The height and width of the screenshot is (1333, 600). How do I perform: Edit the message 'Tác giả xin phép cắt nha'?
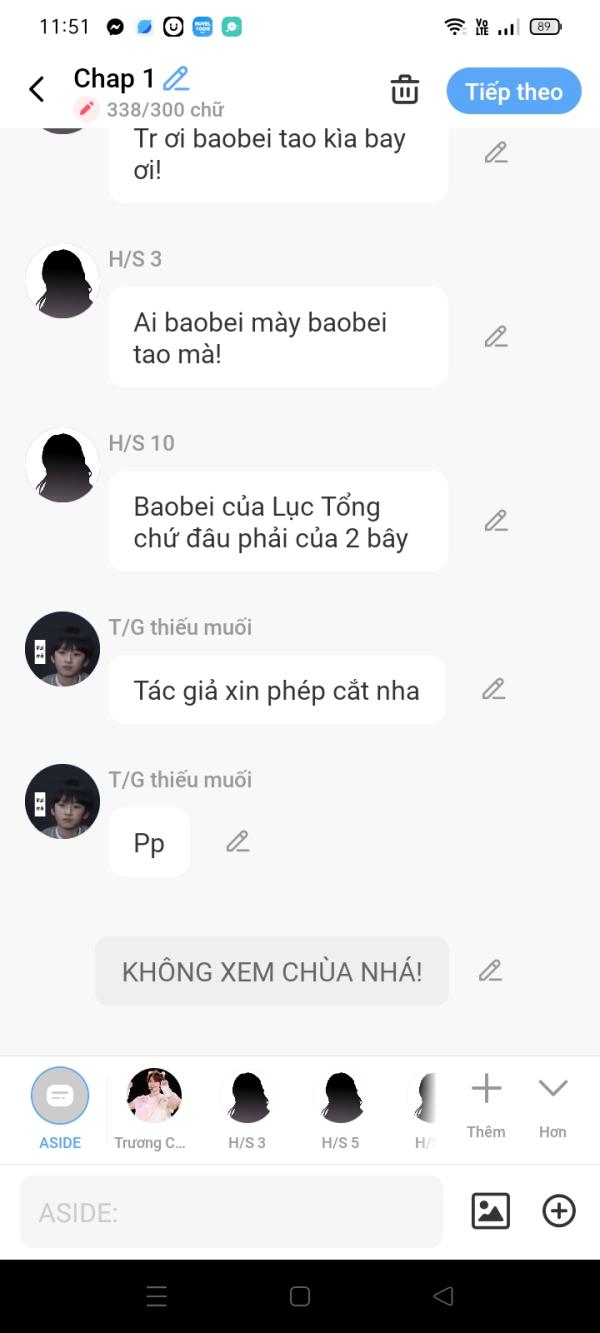(494, 689)
